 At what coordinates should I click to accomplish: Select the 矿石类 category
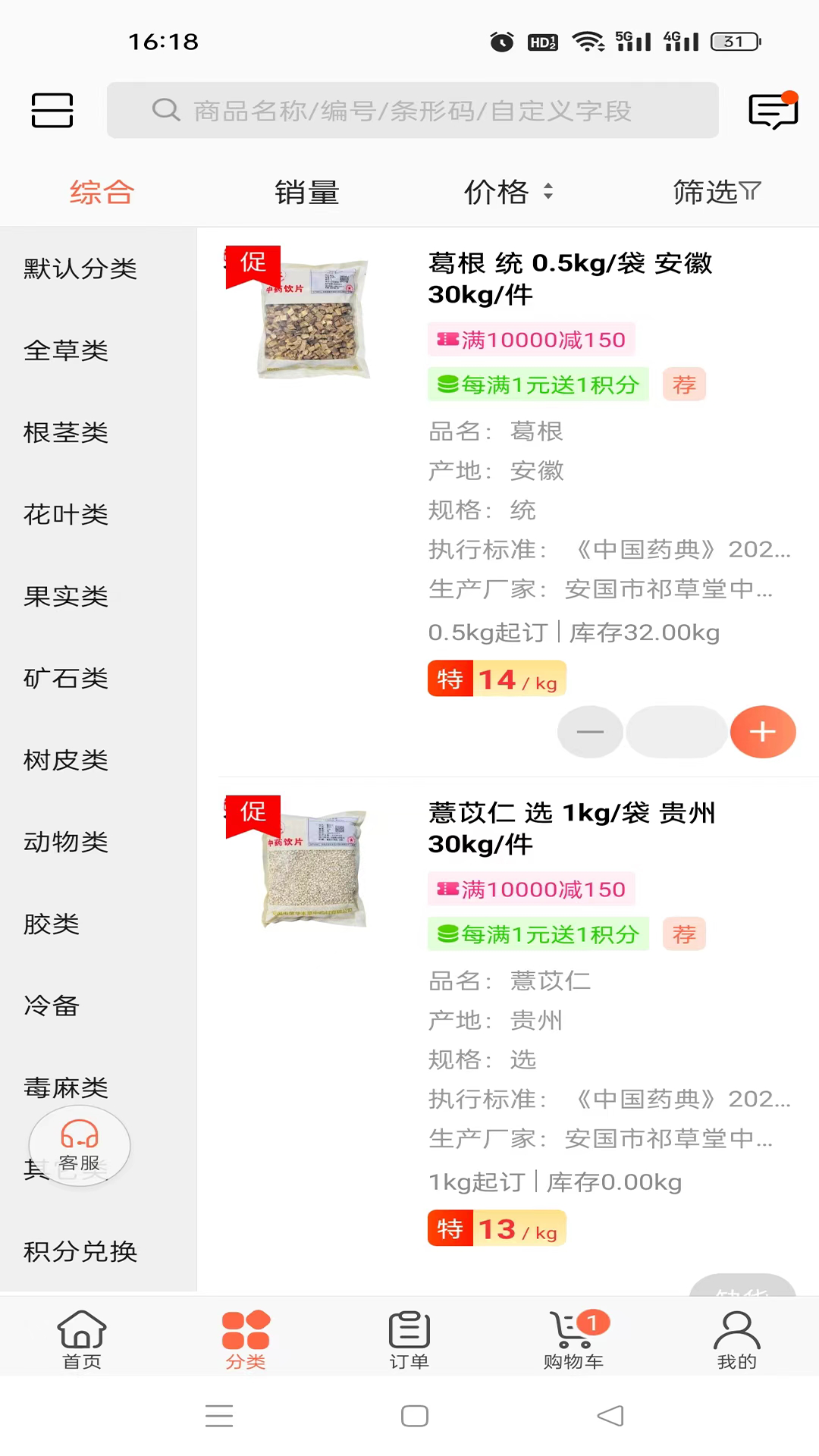(x=66, y=678)
